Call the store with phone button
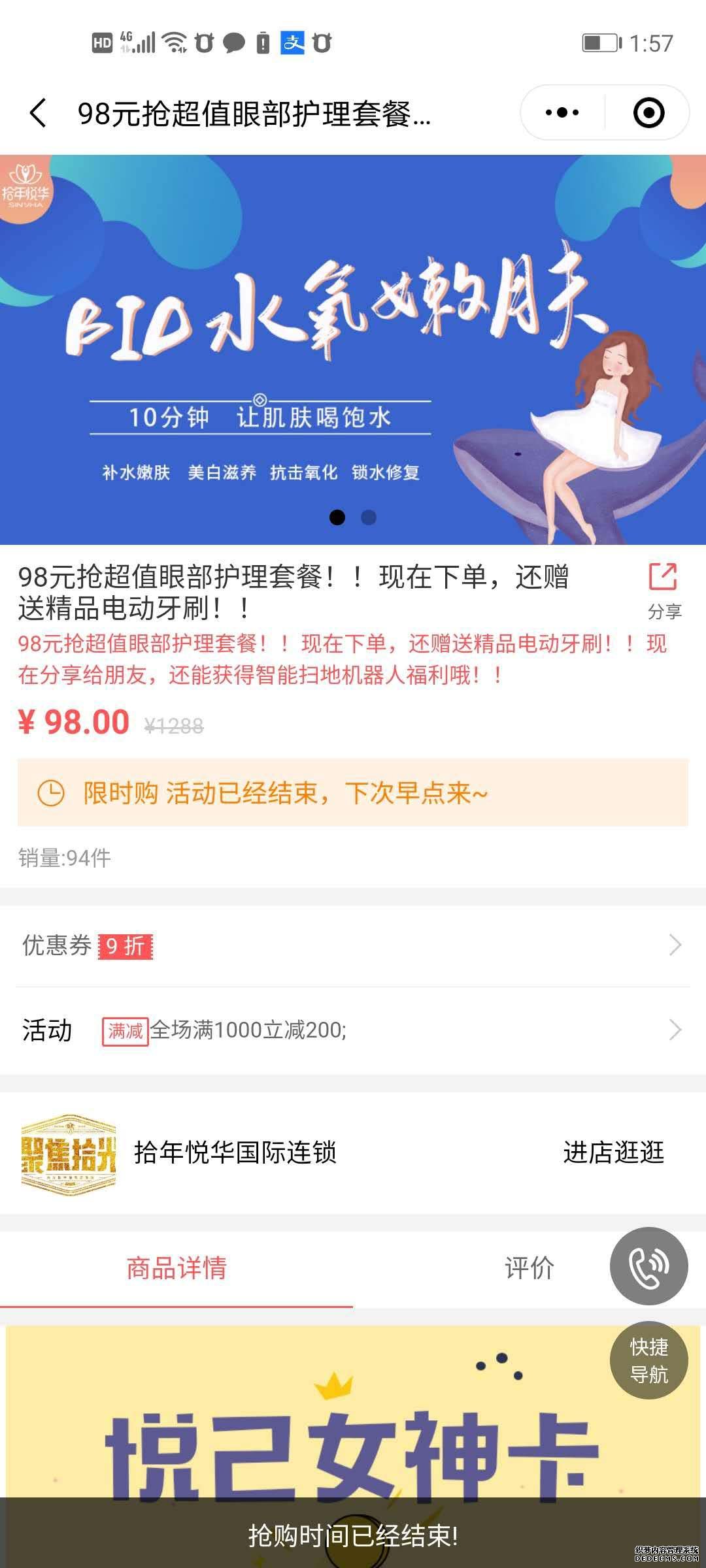The height and width of the screenshot is (1568, 706). click(x=648, y=1266)
